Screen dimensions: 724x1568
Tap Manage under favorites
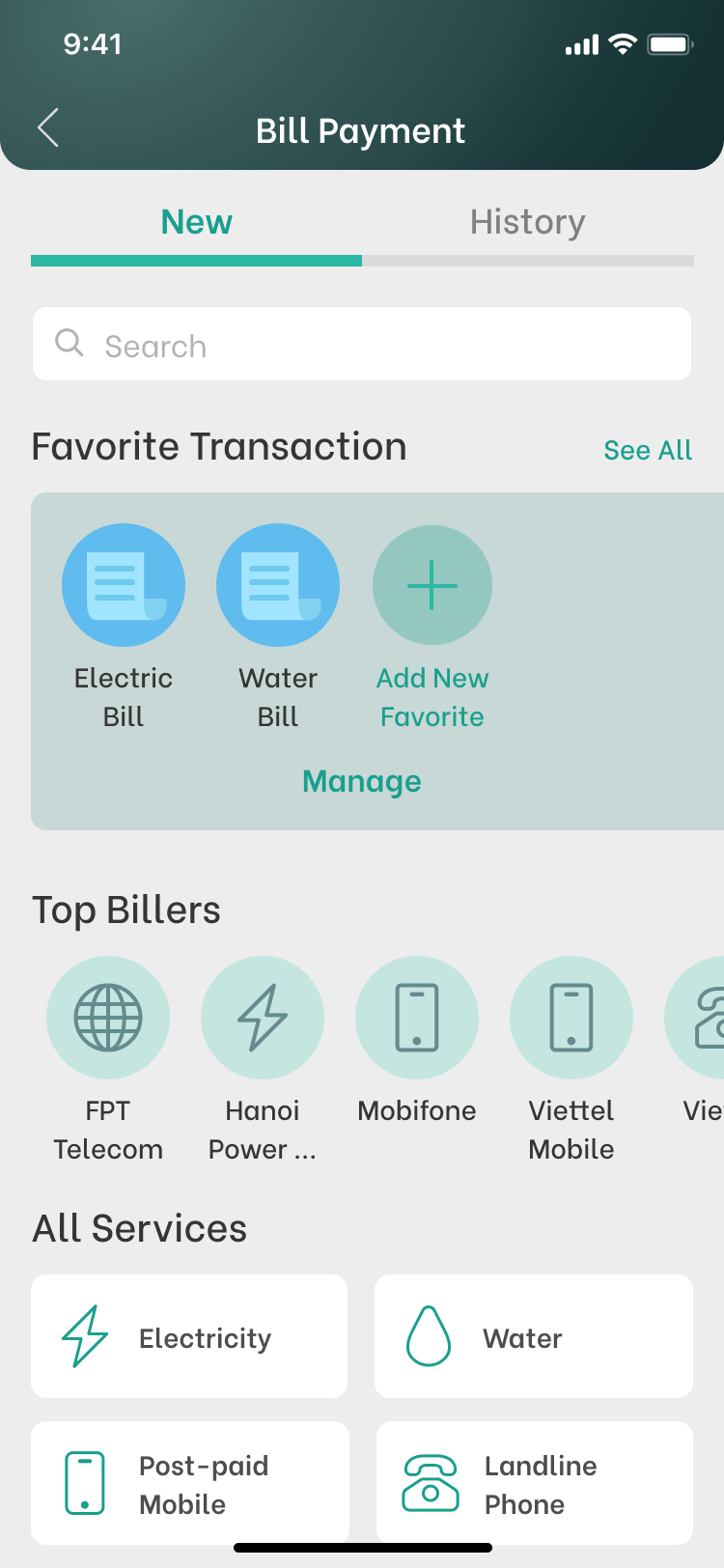click(x=362, y=781)
